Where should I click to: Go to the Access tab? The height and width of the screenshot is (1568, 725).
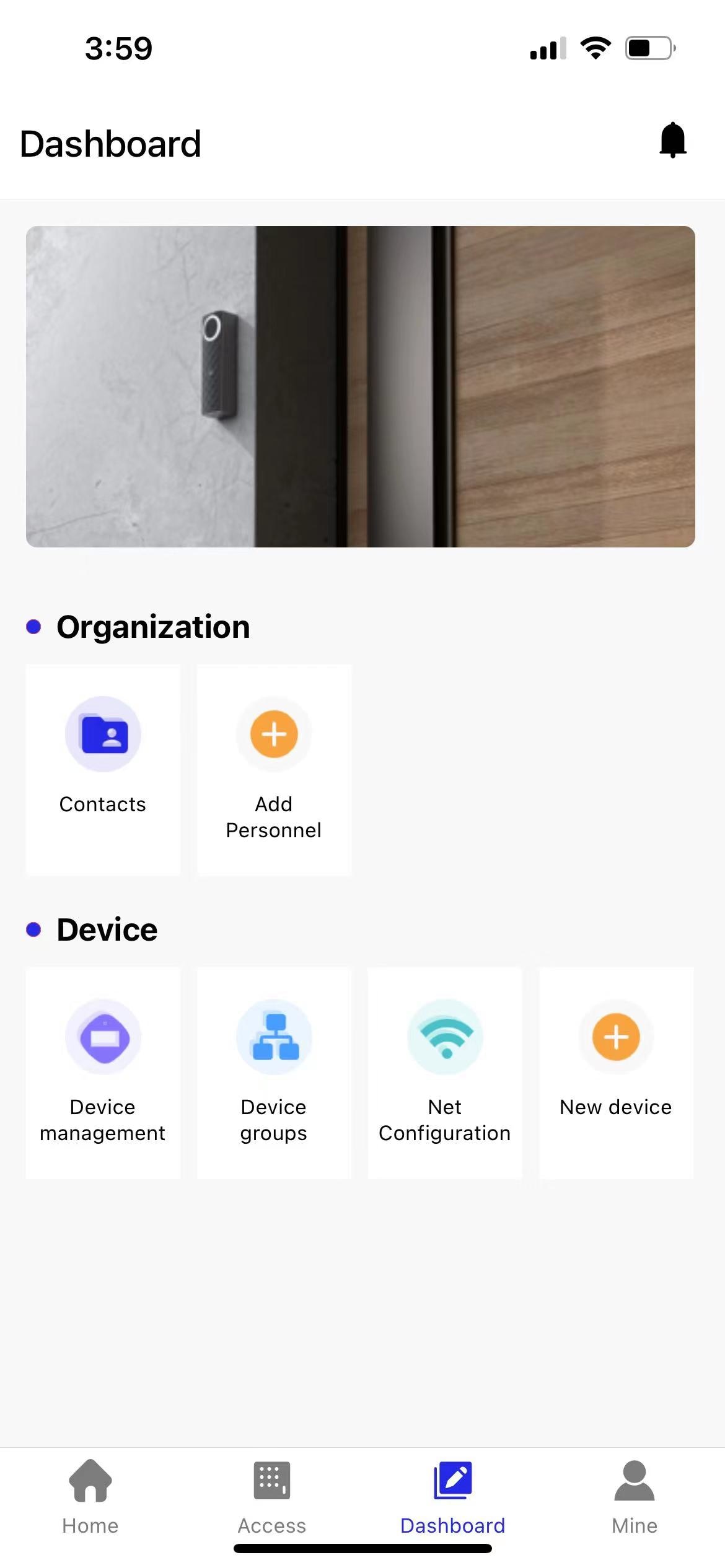click(272, 1497)
